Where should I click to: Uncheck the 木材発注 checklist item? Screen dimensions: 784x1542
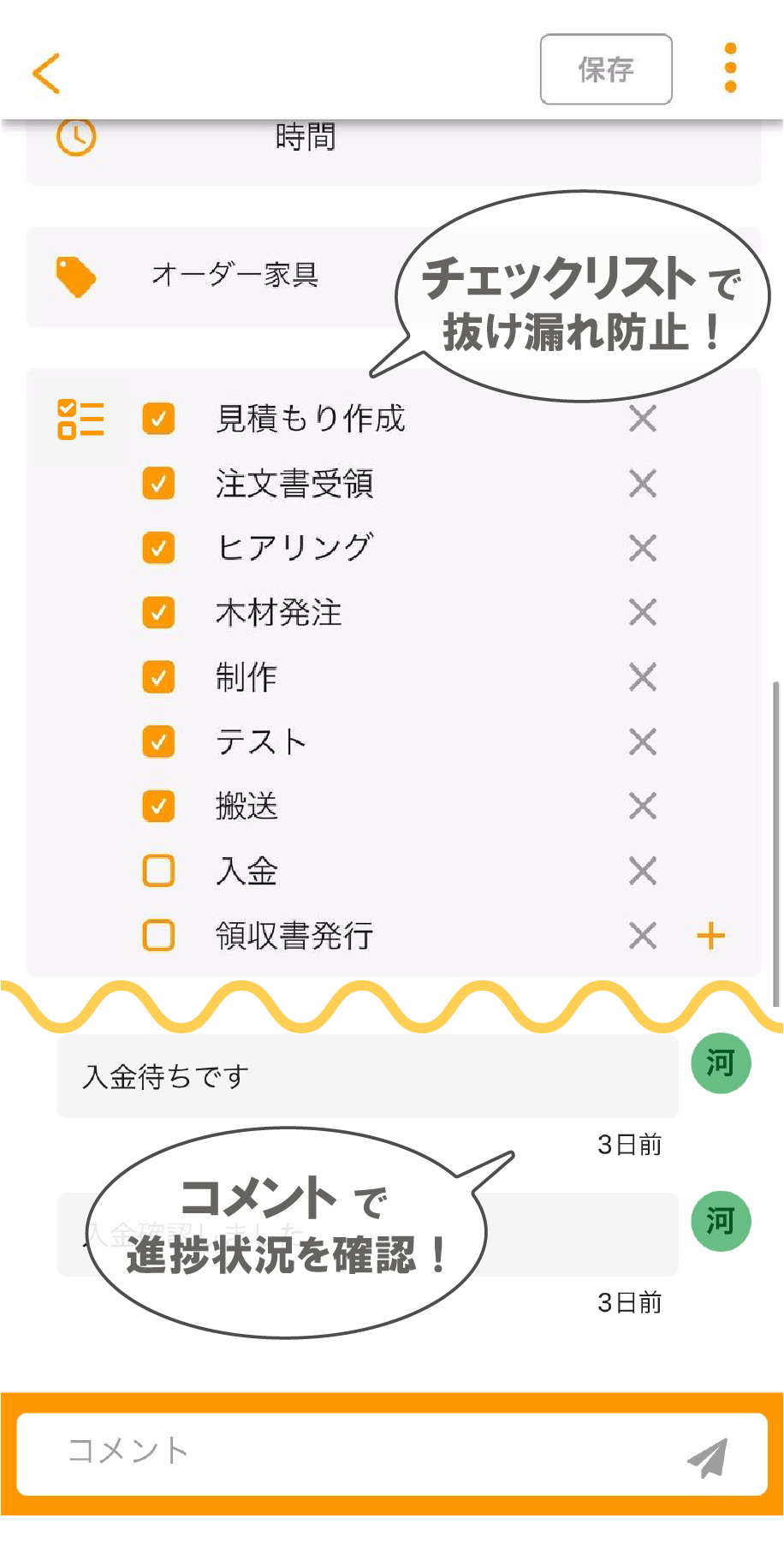[x=158, y=612]
